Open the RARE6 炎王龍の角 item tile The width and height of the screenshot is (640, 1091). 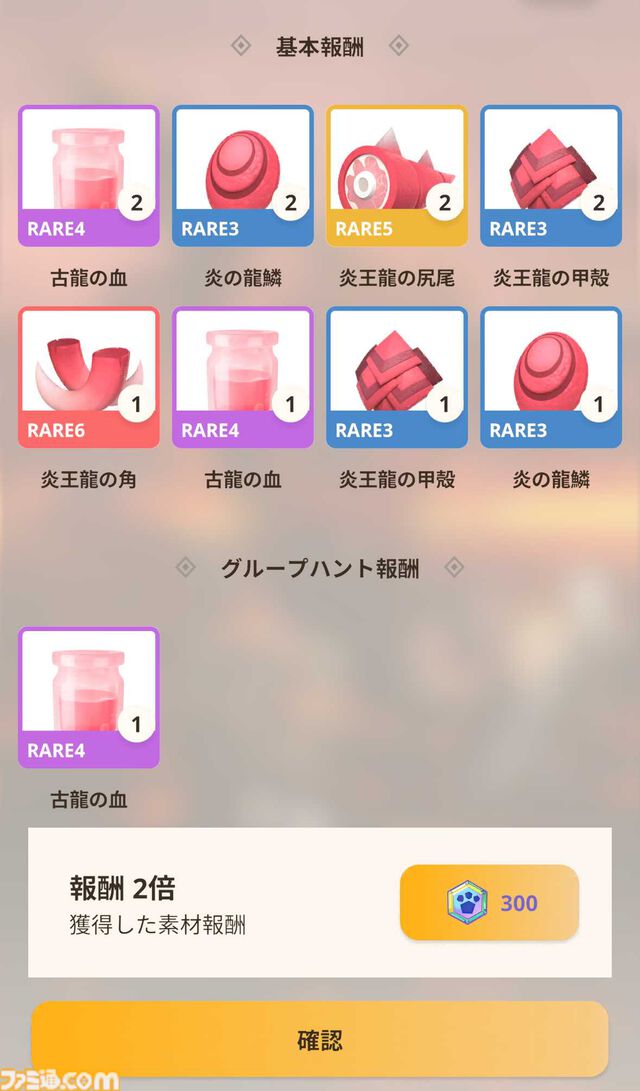coord(89,377)
